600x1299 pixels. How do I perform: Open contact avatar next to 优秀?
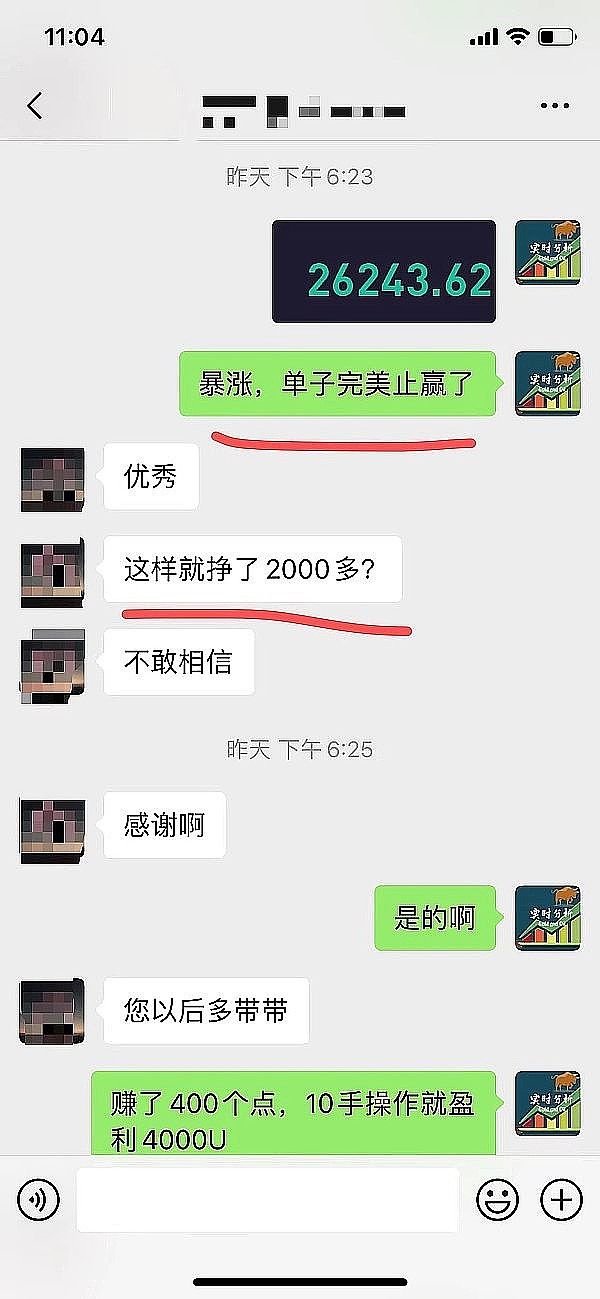point(53,479)
